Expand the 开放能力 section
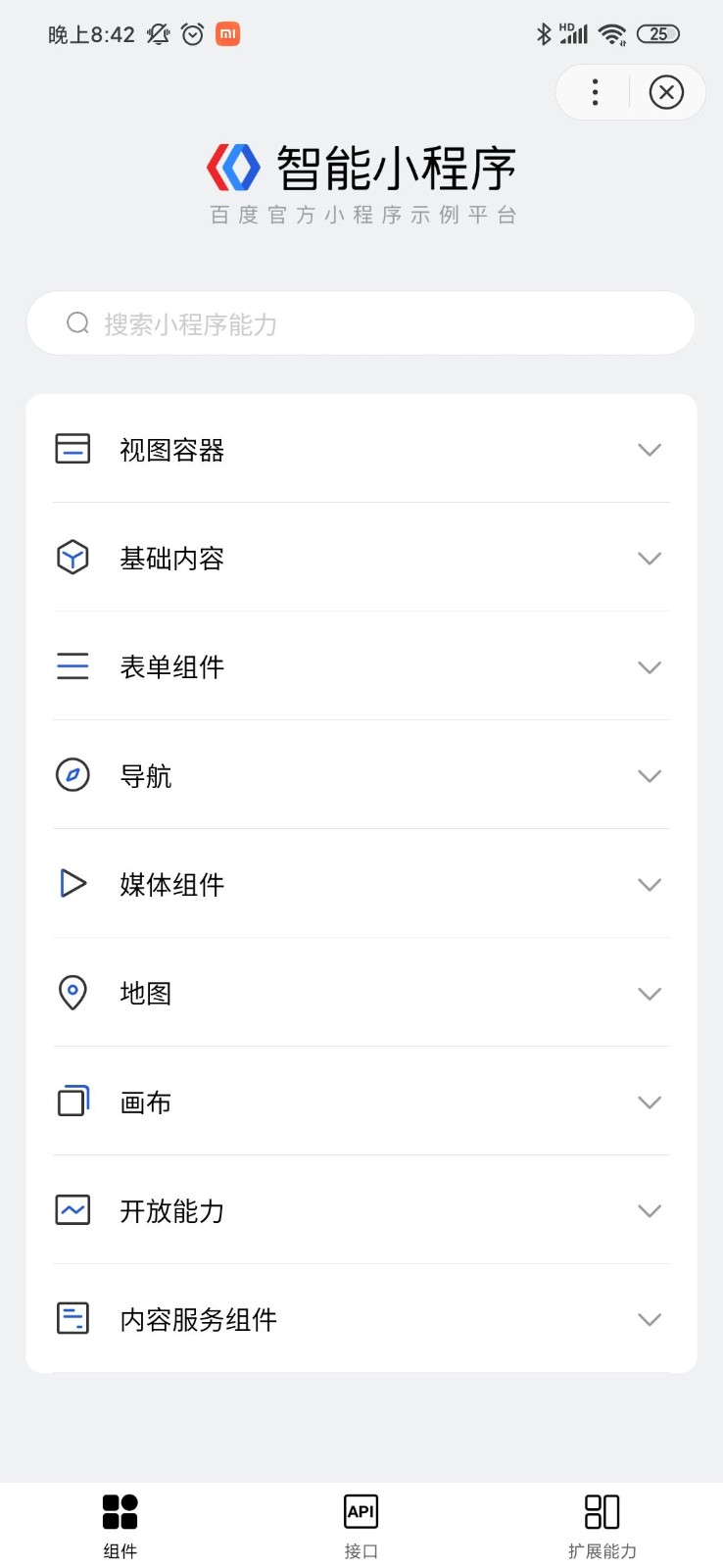 pyautogui.click(x=361, y=1211)
